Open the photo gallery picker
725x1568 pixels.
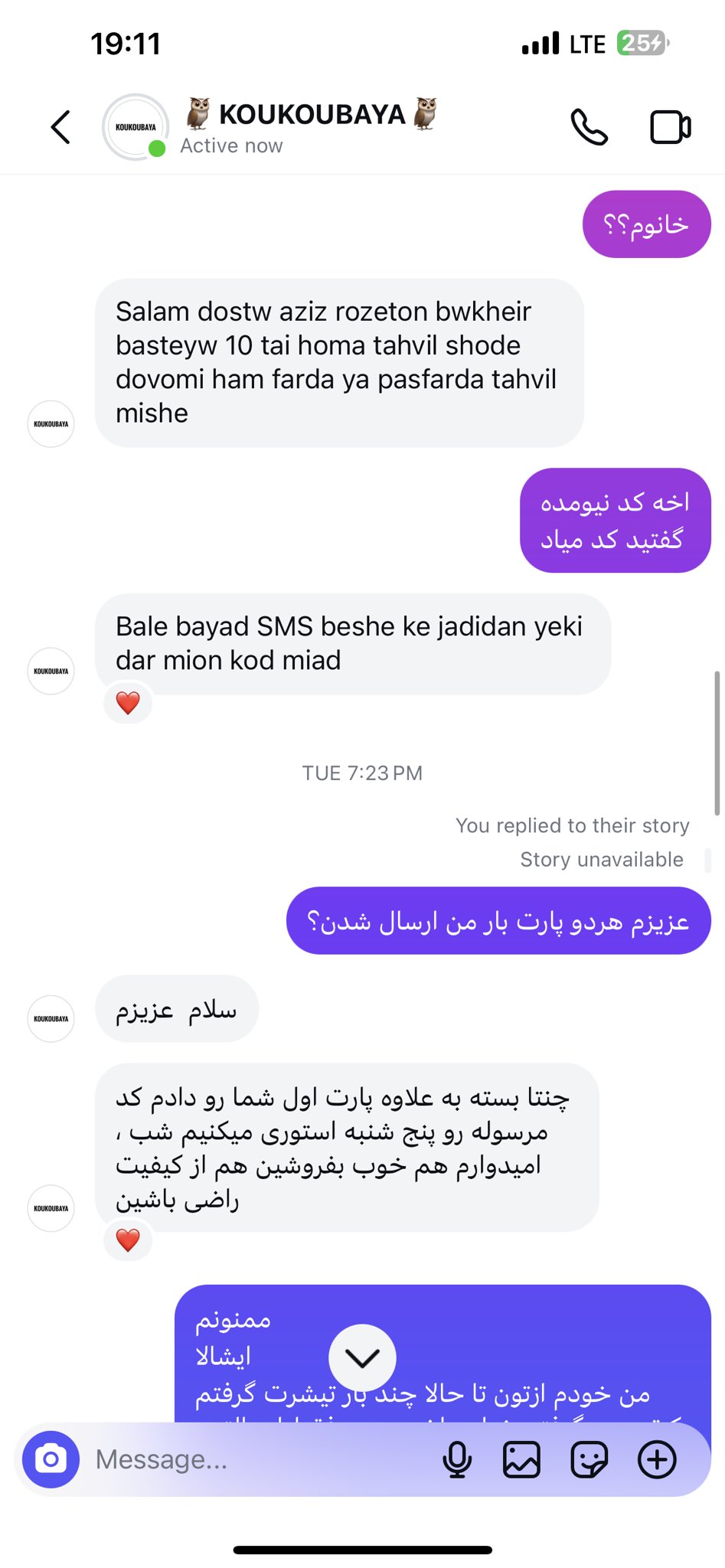[x=521, y=1459]
